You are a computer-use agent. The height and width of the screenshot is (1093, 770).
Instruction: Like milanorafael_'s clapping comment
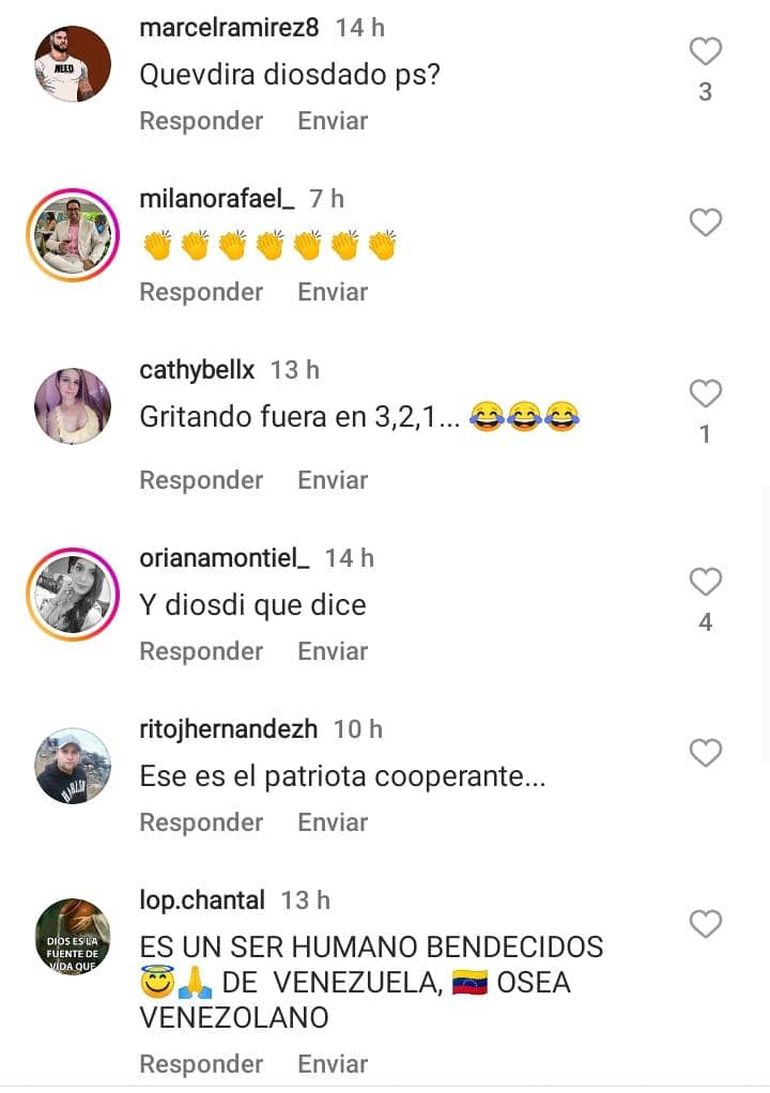pos(705,222)
